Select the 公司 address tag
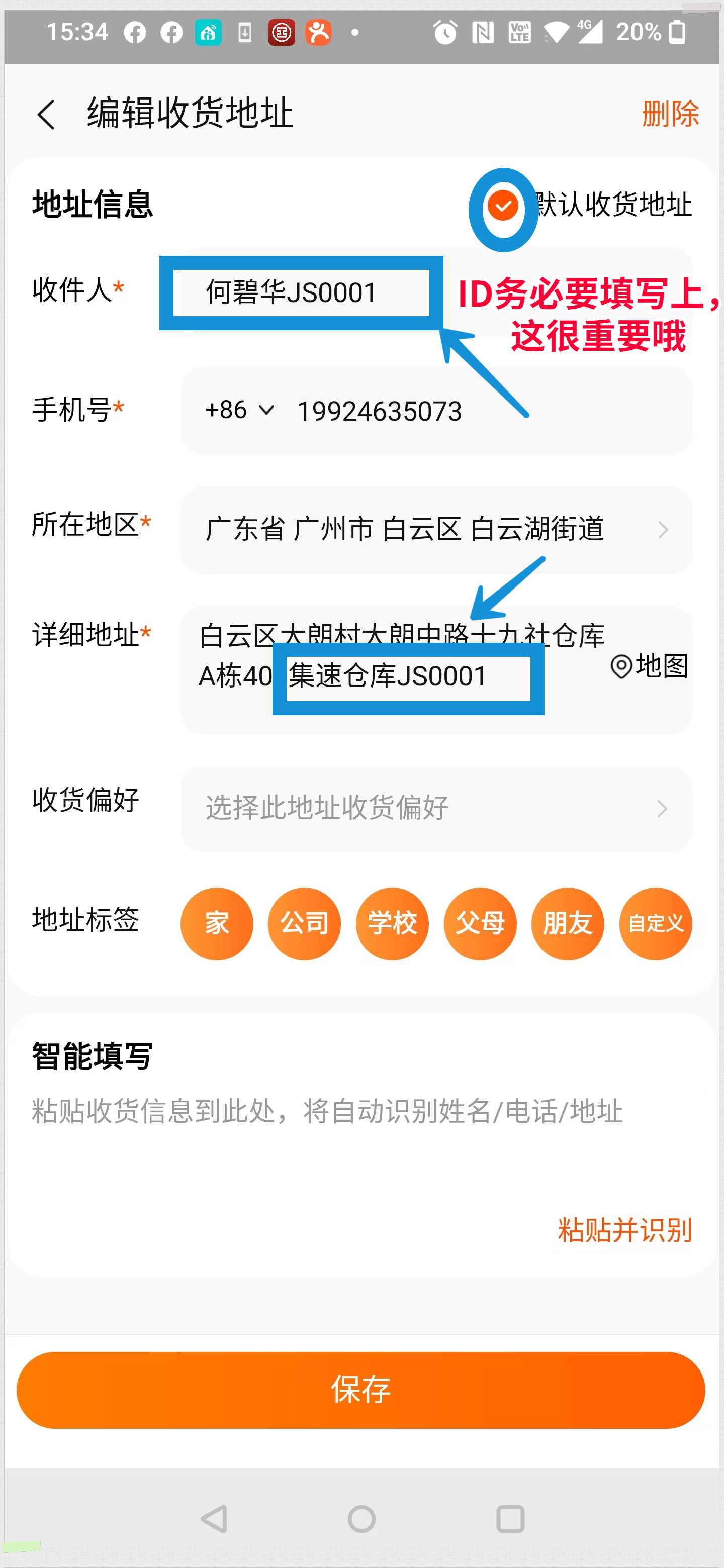 click(x=304, y=923)
